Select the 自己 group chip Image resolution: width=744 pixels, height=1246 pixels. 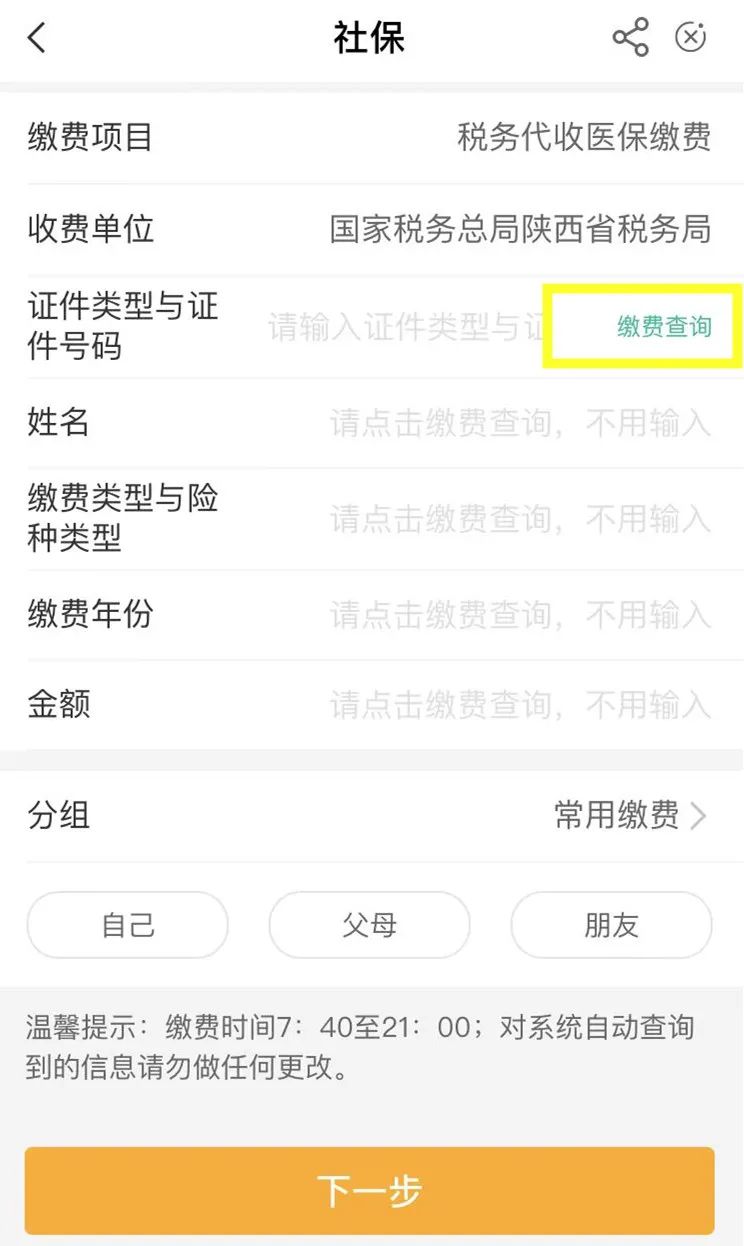pos(128,925)
